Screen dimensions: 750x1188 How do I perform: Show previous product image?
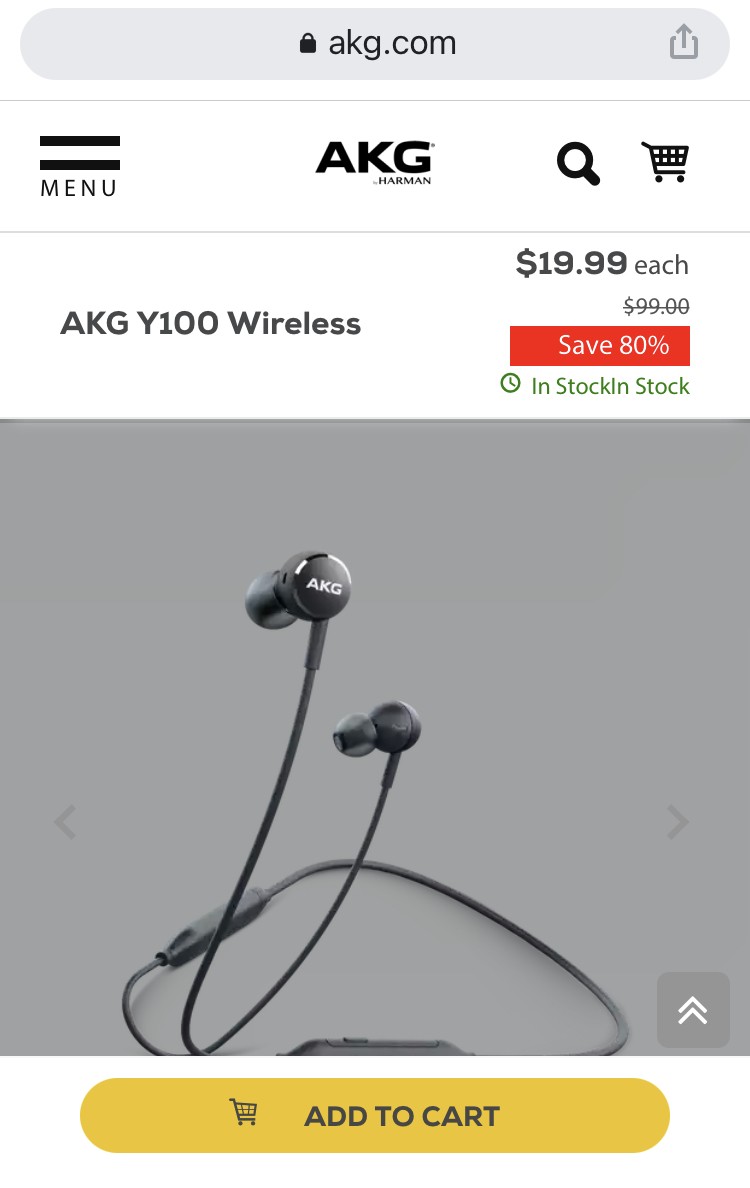pos(66,822)
